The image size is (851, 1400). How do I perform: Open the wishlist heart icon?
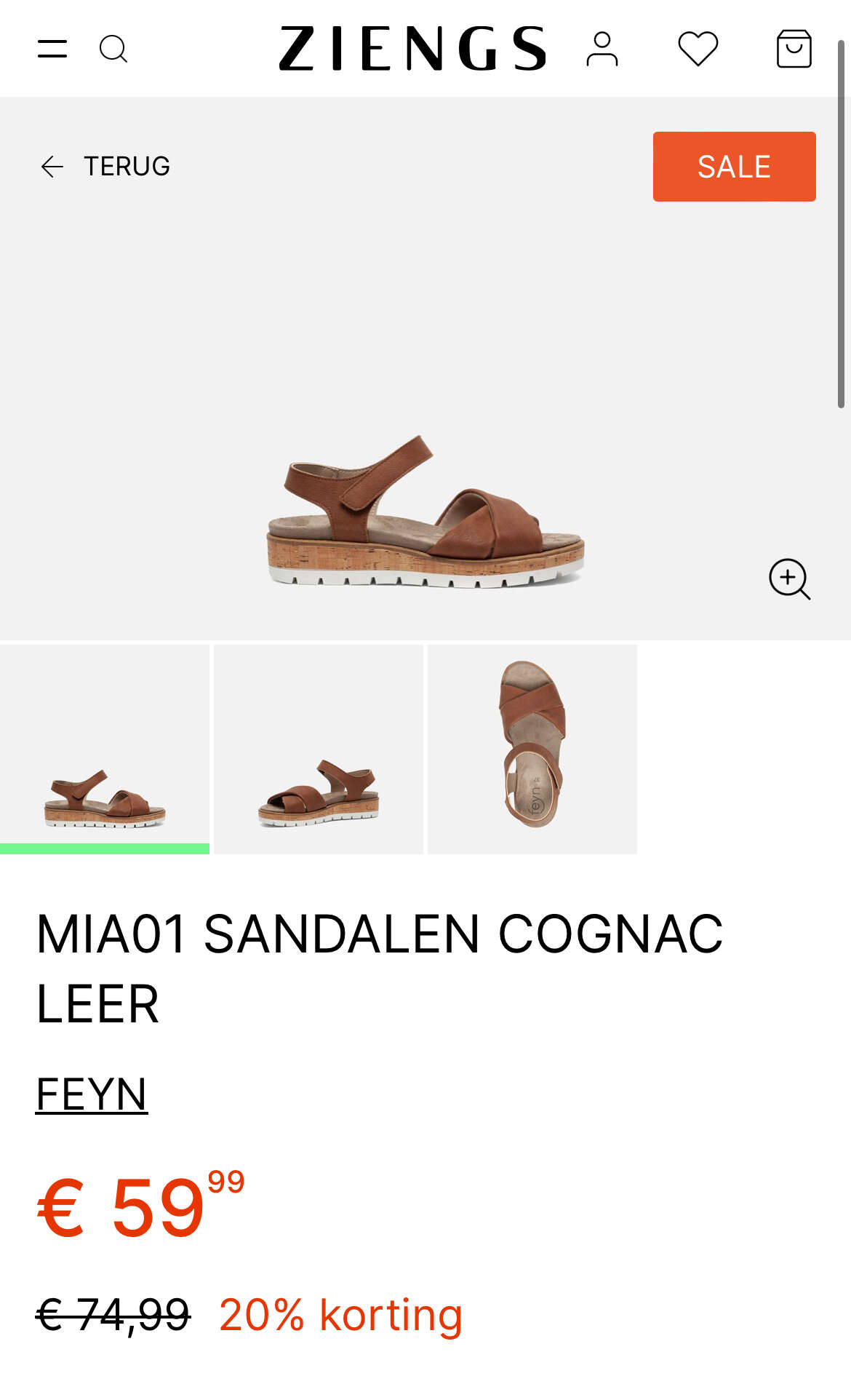tap(698, 49)
